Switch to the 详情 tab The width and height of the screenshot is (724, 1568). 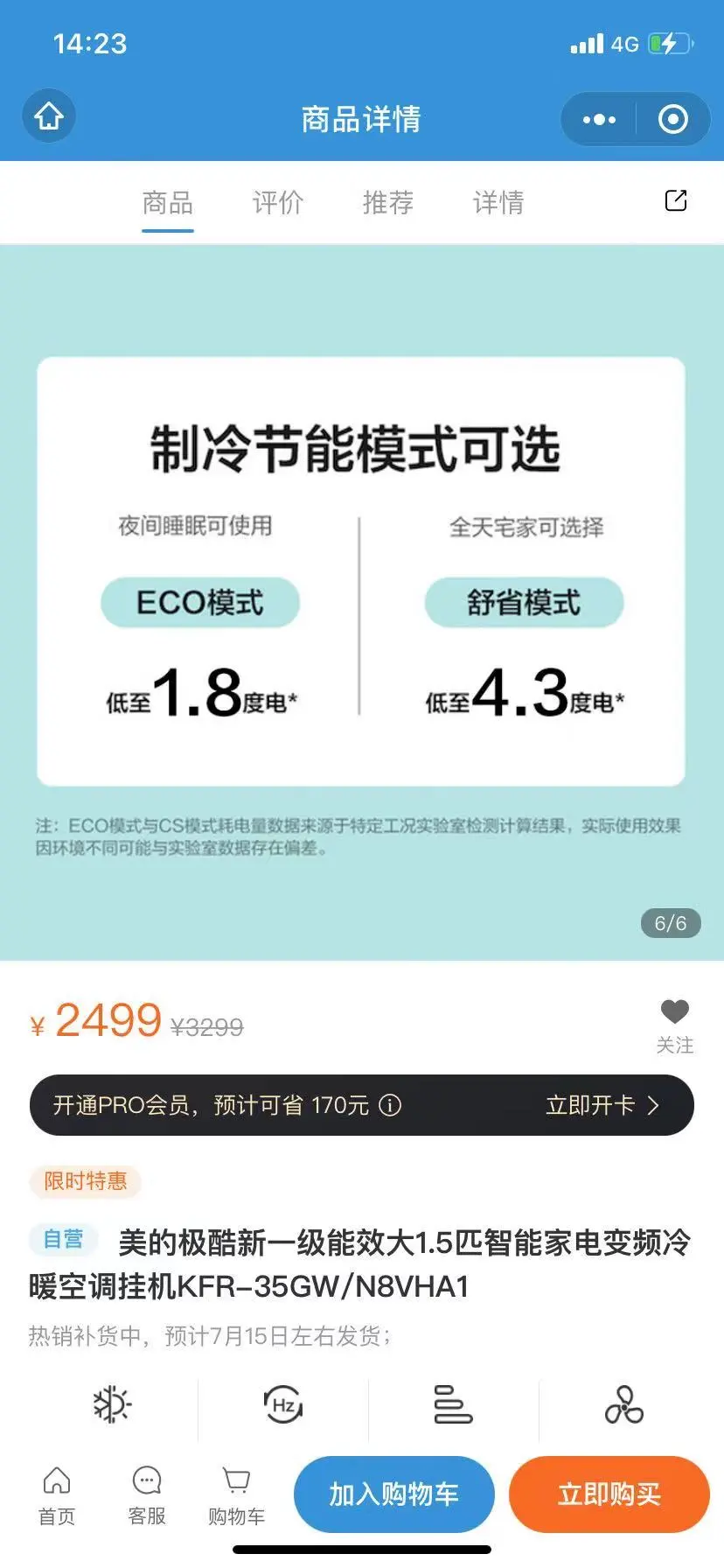[498, 203]
